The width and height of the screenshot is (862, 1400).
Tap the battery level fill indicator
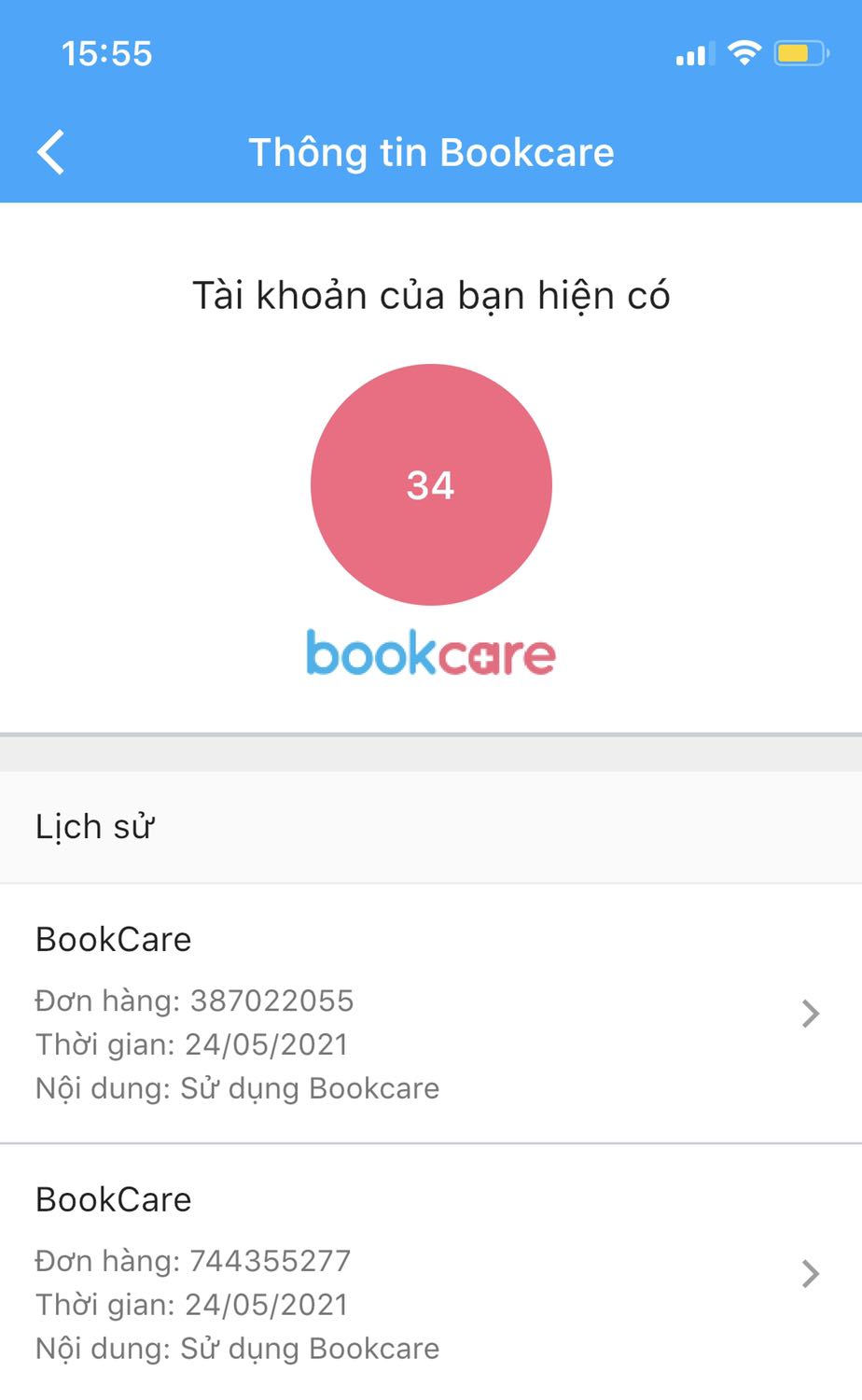tap(793, 53)
